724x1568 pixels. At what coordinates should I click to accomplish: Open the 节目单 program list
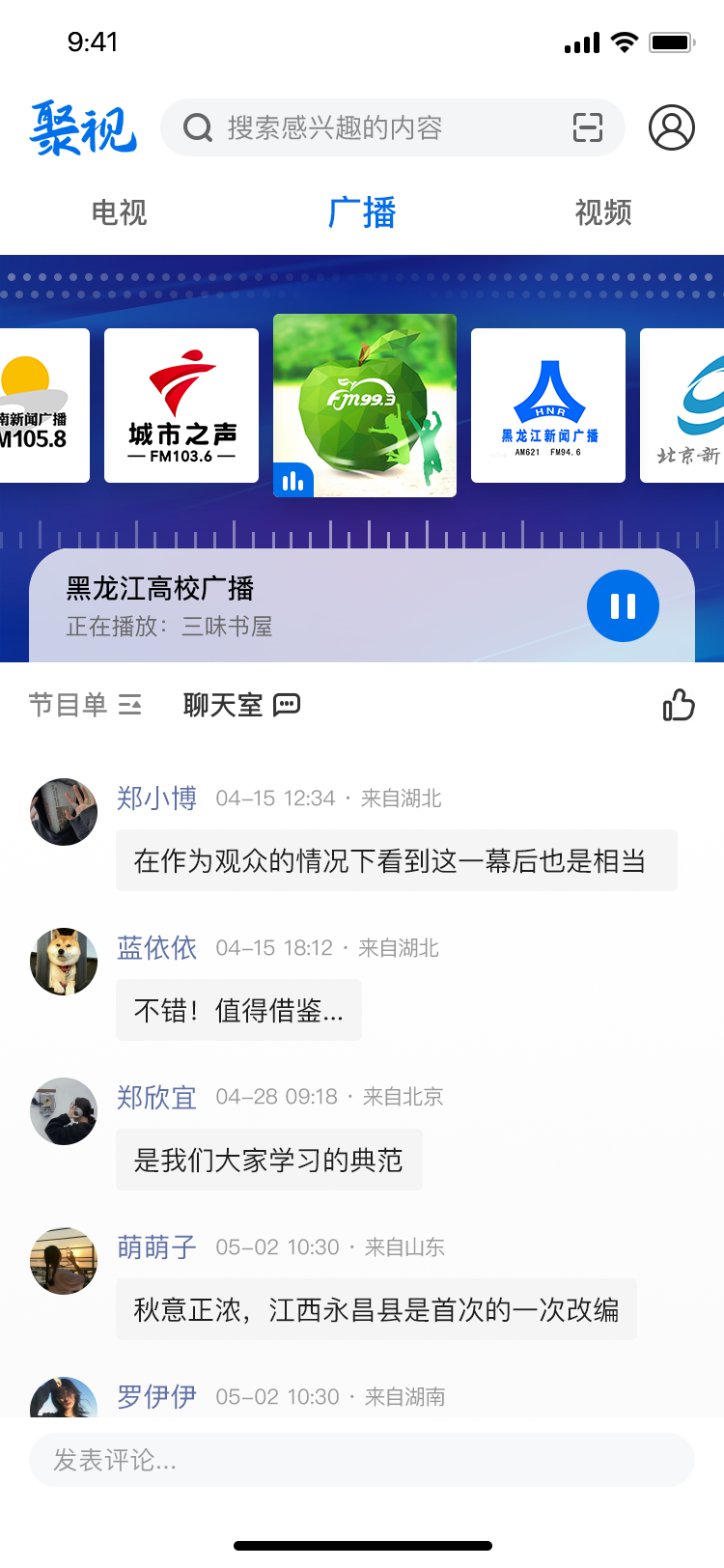[85, 706]
